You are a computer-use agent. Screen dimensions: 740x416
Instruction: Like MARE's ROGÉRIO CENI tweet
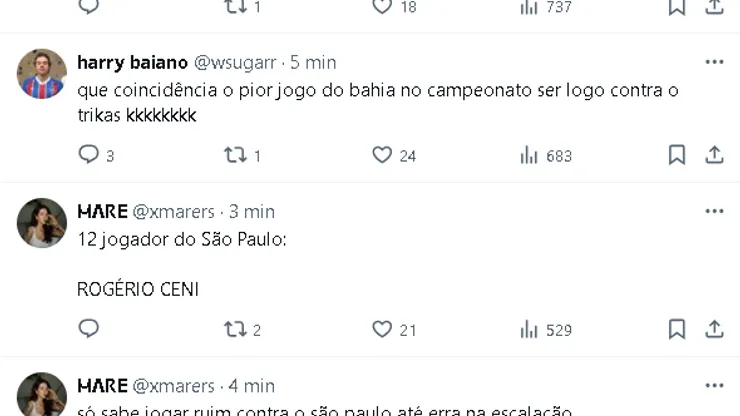pos(382,329)
